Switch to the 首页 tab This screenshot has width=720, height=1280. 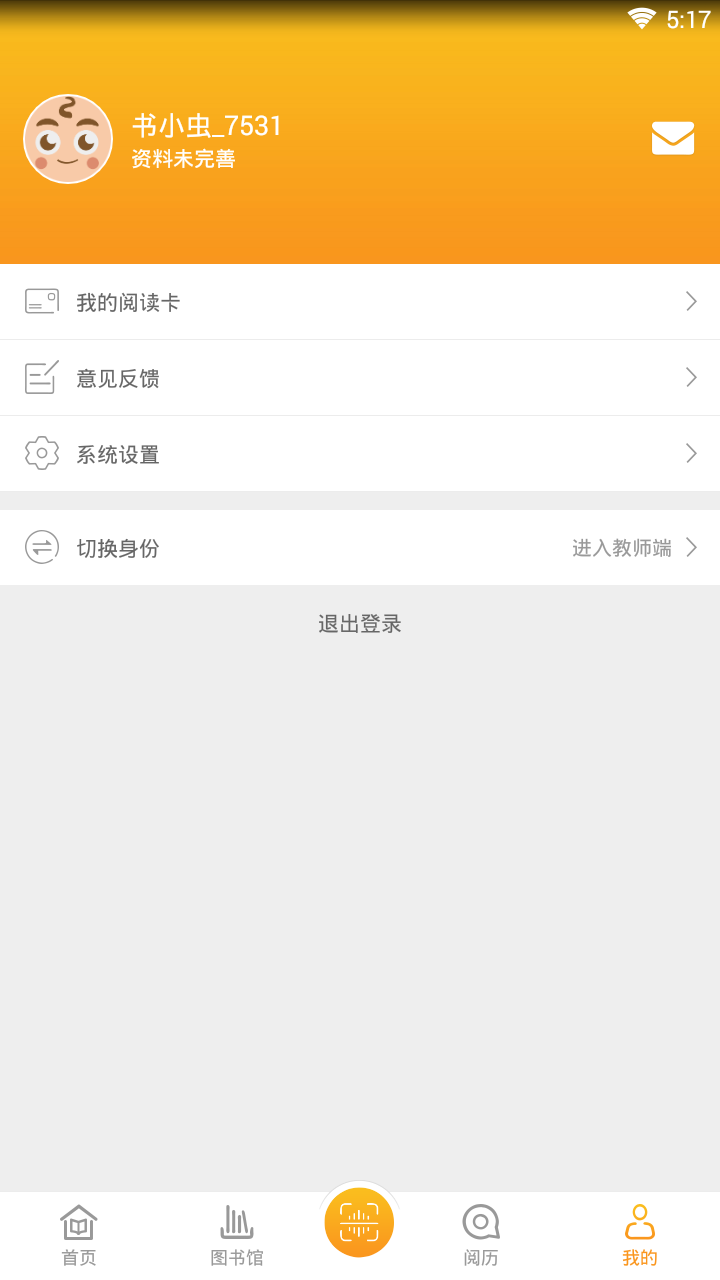click(79, 1236)
